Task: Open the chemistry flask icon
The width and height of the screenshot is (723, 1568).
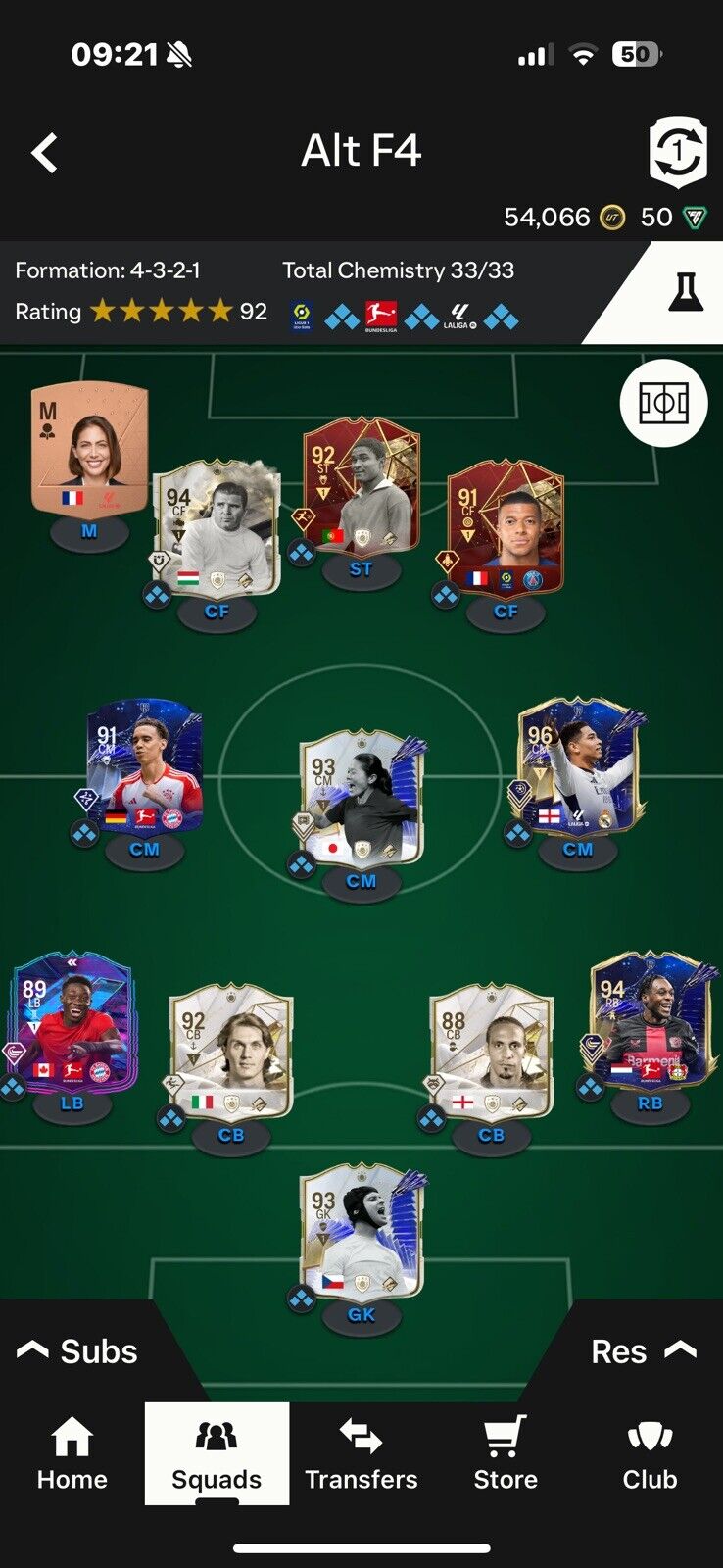Action: [x=686, y=292]
